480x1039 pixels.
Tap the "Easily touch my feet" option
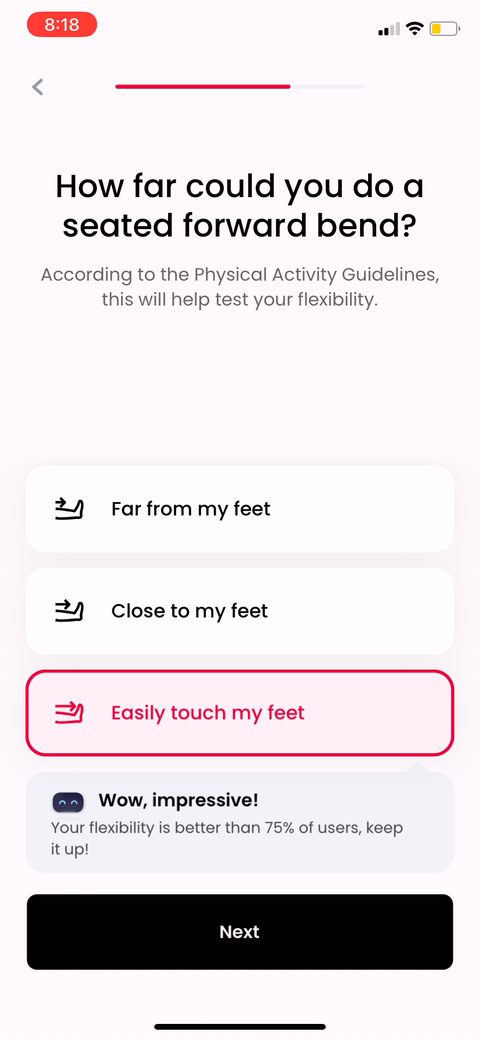pyautogui.click(x=240, y=713)
